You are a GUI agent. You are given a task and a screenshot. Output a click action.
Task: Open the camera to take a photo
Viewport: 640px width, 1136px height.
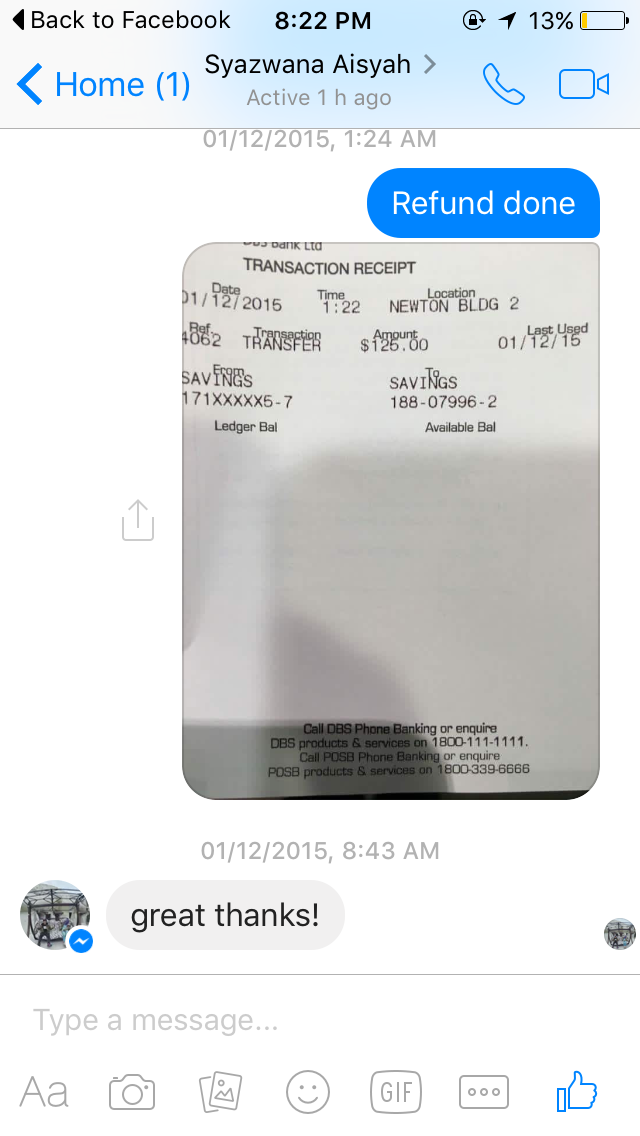(x=132, y=1092)
